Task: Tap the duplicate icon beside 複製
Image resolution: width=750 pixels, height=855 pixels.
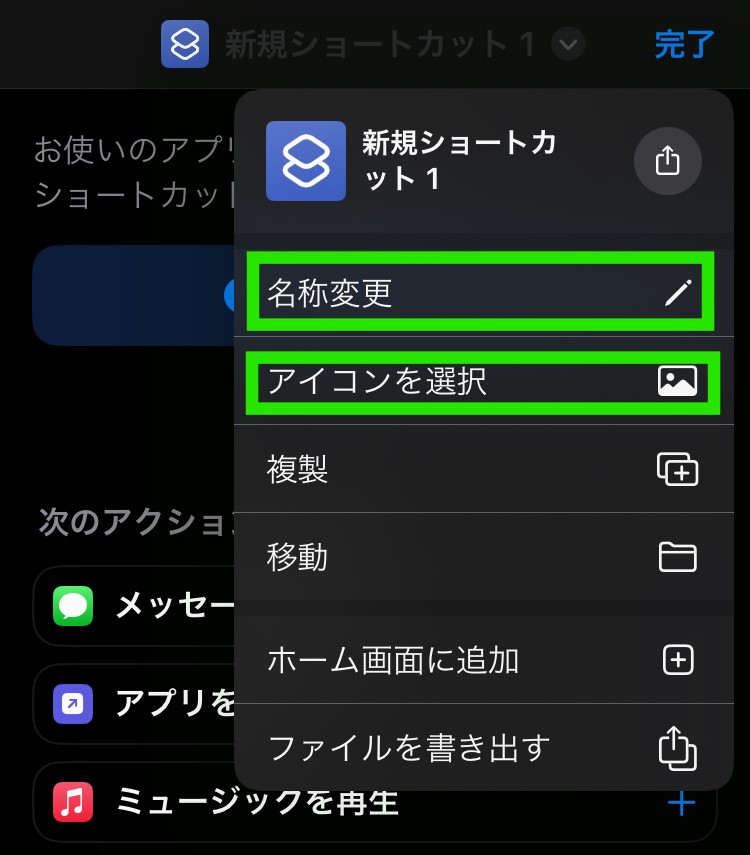Action: (678, 470)
